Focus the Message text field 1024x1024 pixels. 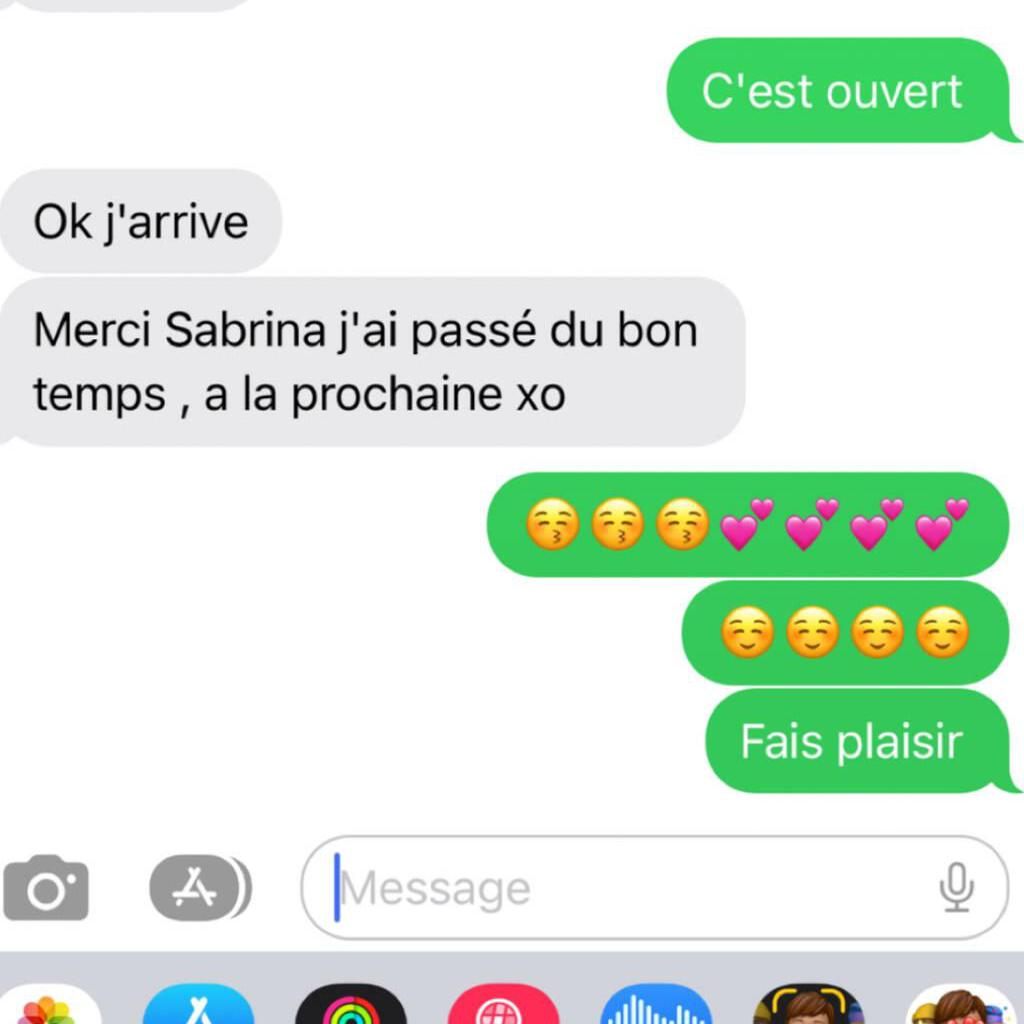(x=620, y=888)
